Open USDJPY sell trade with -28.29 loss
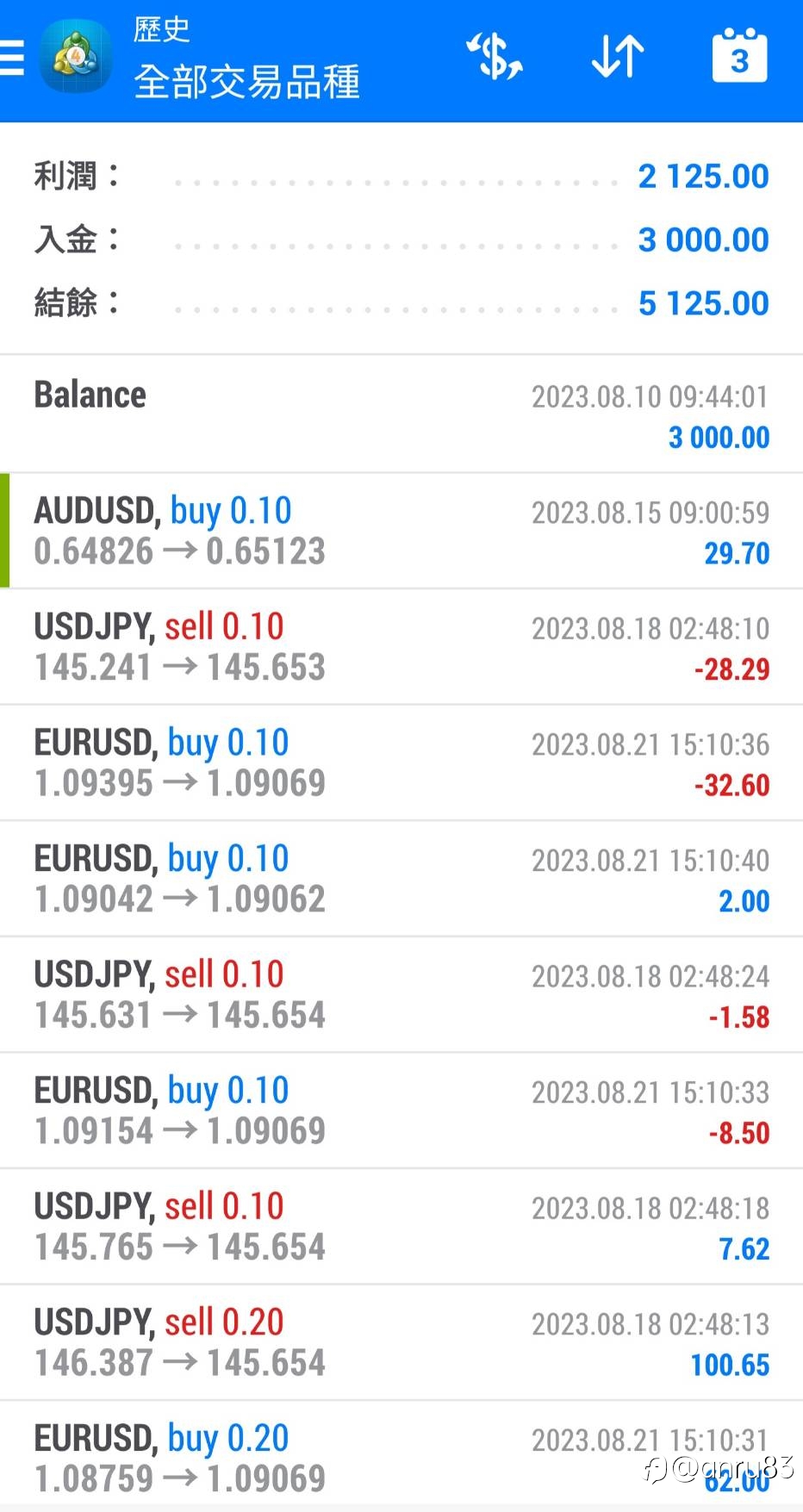Viewport: 803px width, 1512px height. (x=401, y=647)
